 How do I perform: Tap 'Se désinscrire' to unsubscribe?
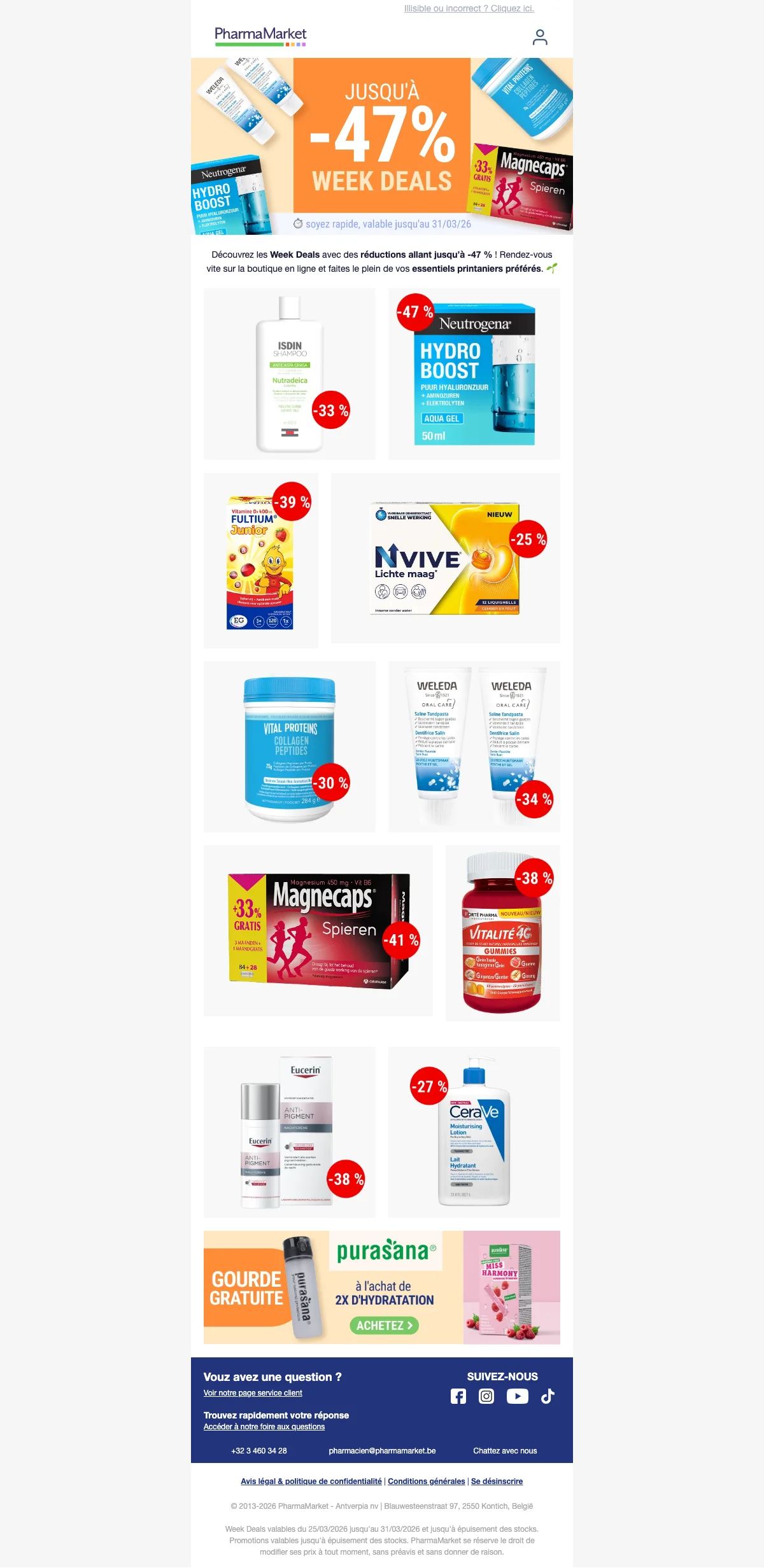point(497,1481)
